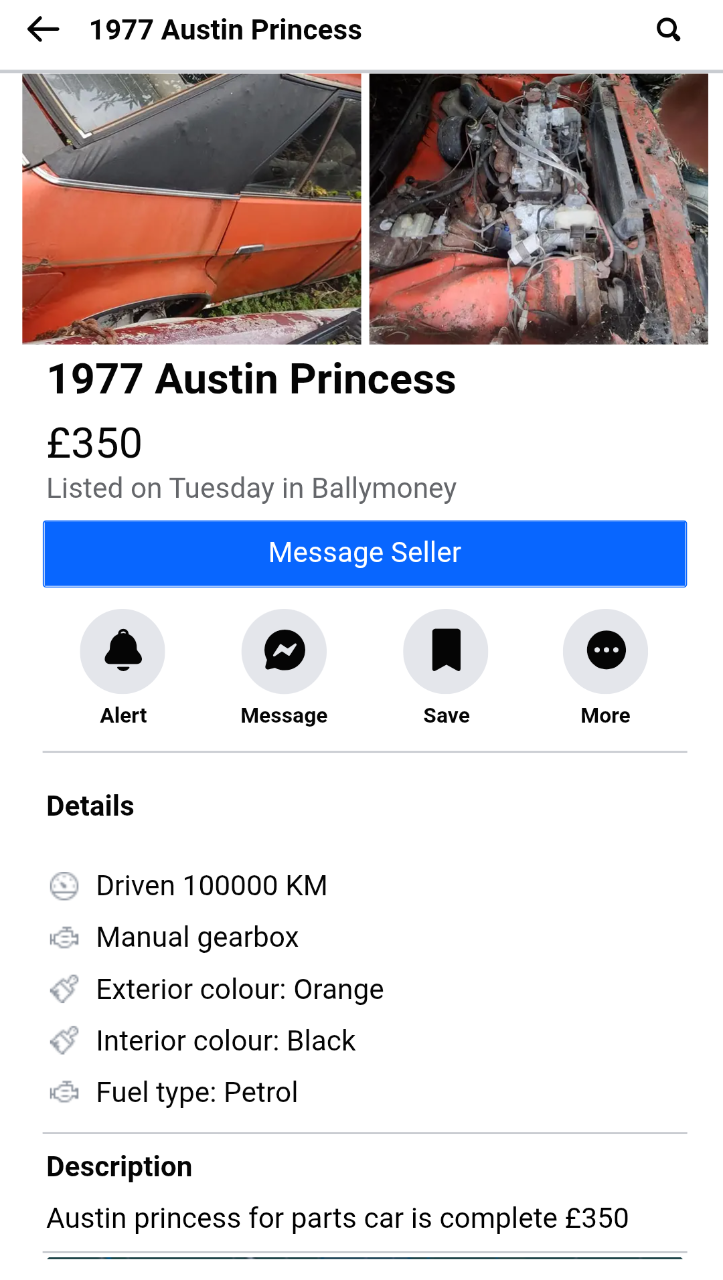Screen dimensions: 723x1280
Task: Tap the Message label under its icon
Action: pyautogui.click(x=284, y=715)
